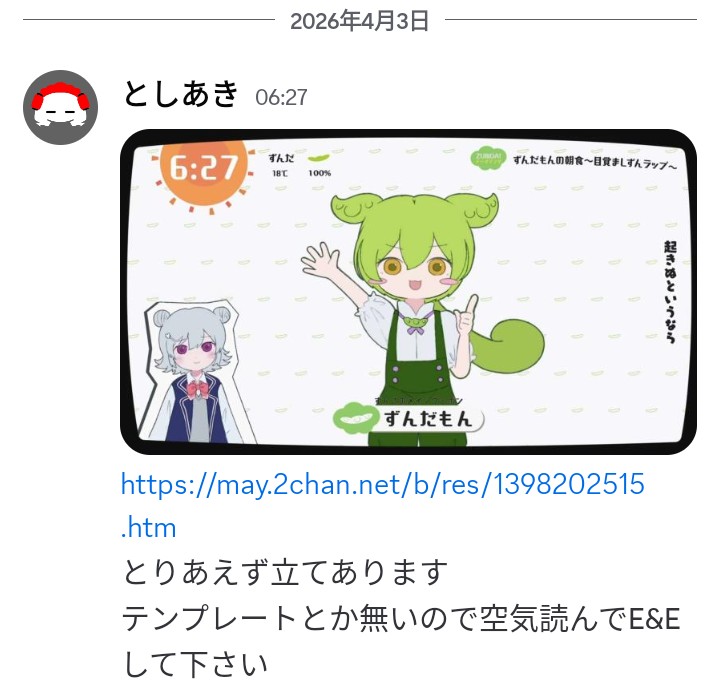Screen dimensions: 720x684
Task: Open the ずんだもん image attachment
Action: (408, 292)
